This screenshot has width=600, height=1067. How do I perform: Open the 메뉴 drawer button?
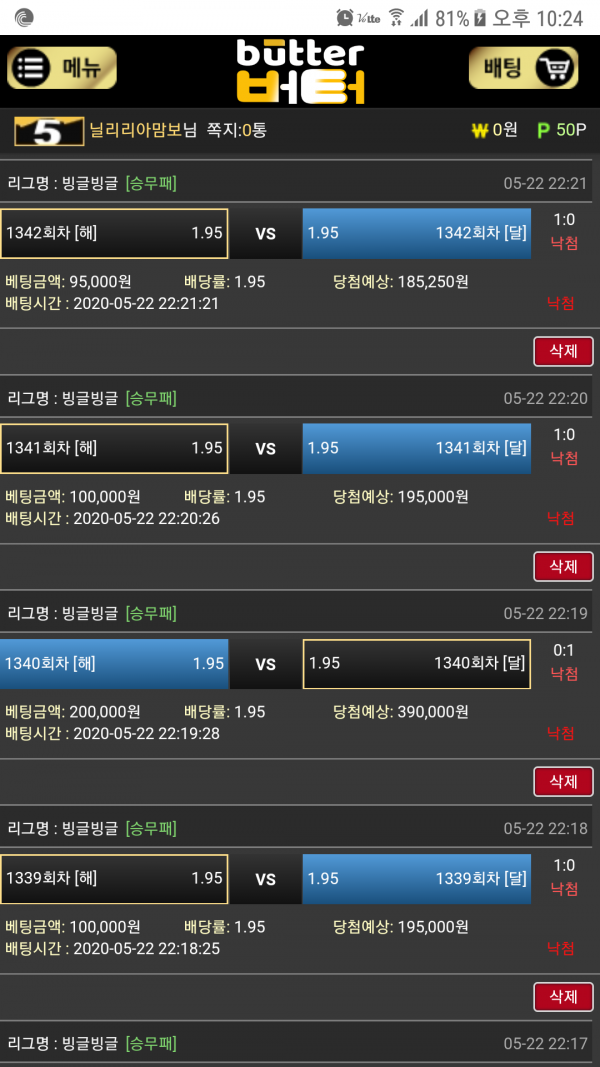pyautogui.click(x=62, y=68)
